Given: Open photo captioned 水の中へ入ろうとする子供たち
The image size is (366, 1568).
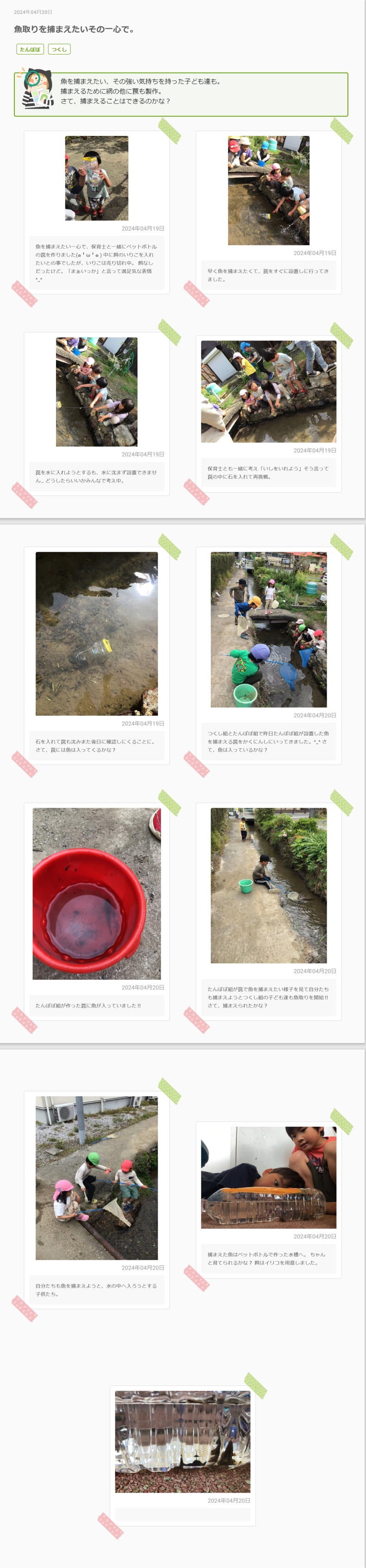Looking at the screenshot, I should 96,1178.
